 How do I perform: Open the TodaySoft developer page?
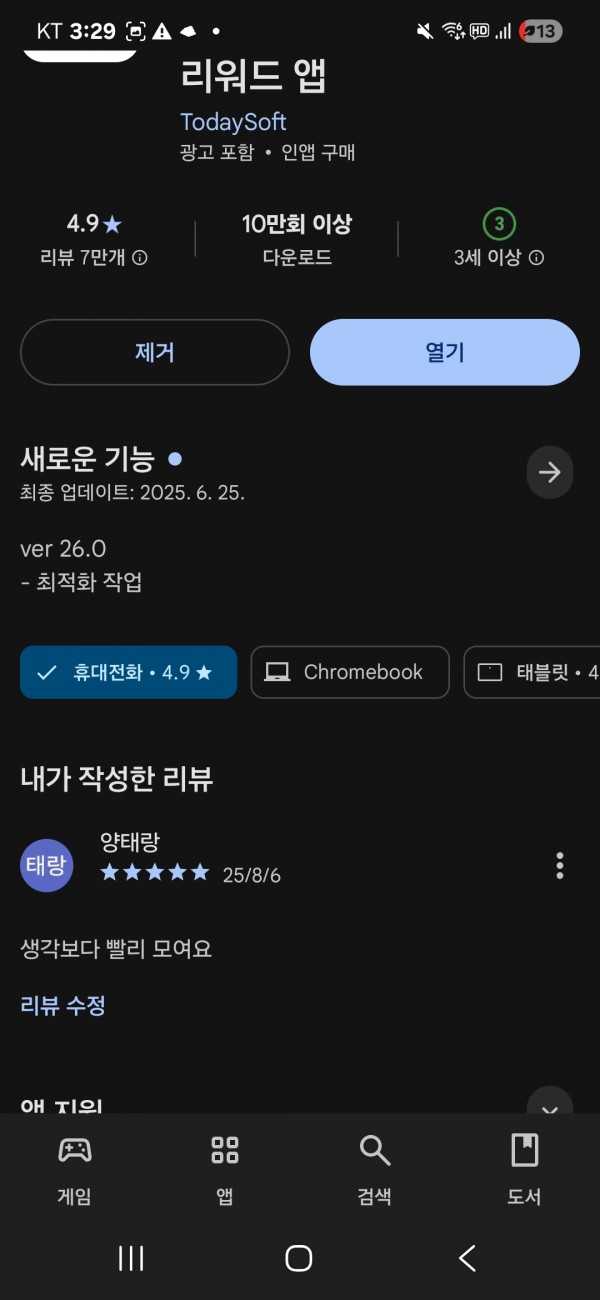pos(233,122)
